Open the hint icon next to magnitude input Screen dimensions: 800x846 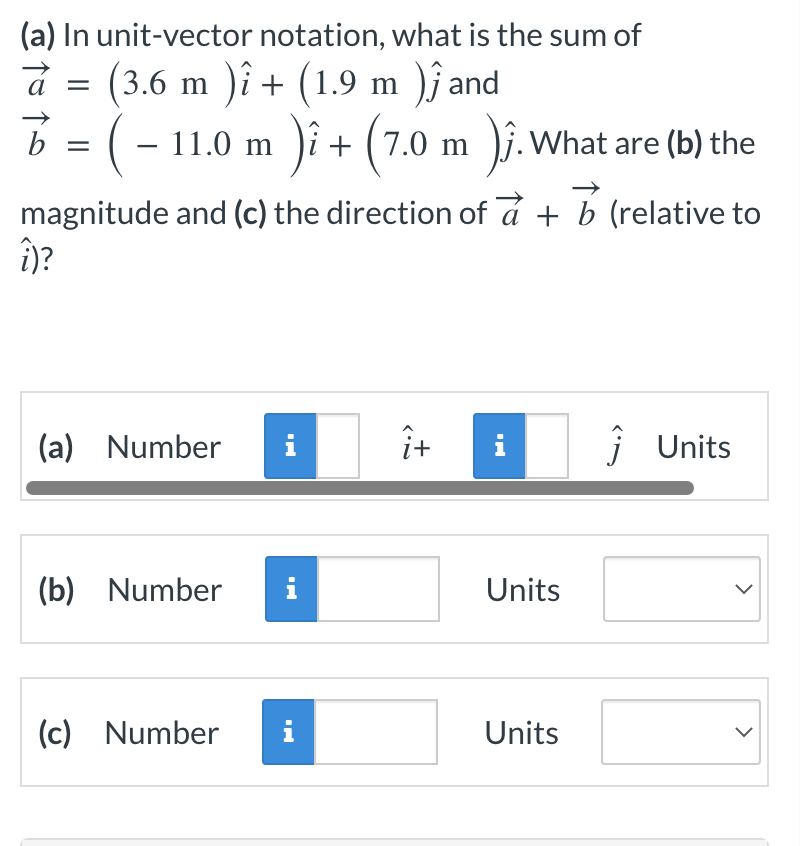[291, 590]
